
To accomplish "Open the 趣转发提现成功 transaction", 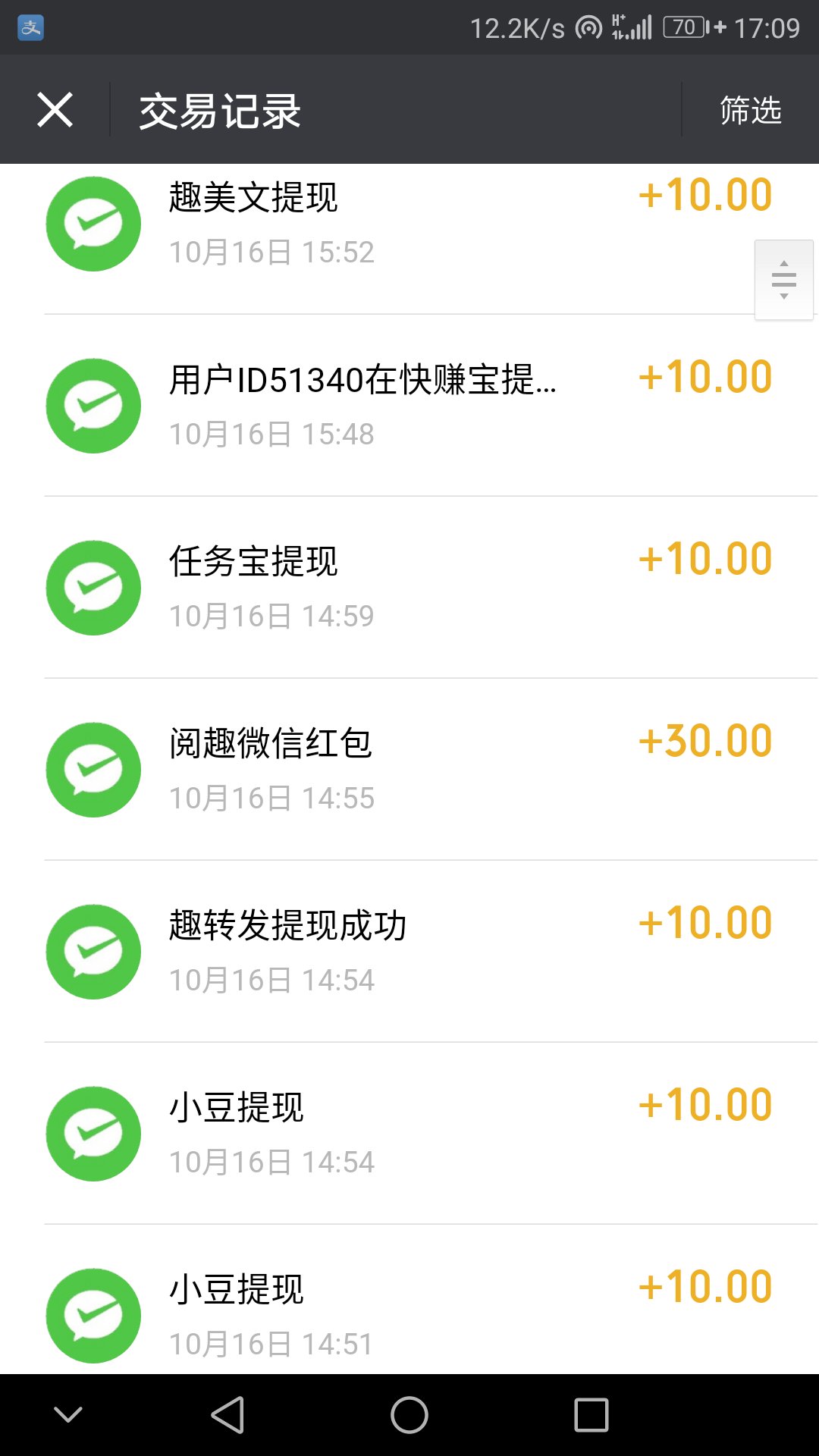I will point(409,952).
